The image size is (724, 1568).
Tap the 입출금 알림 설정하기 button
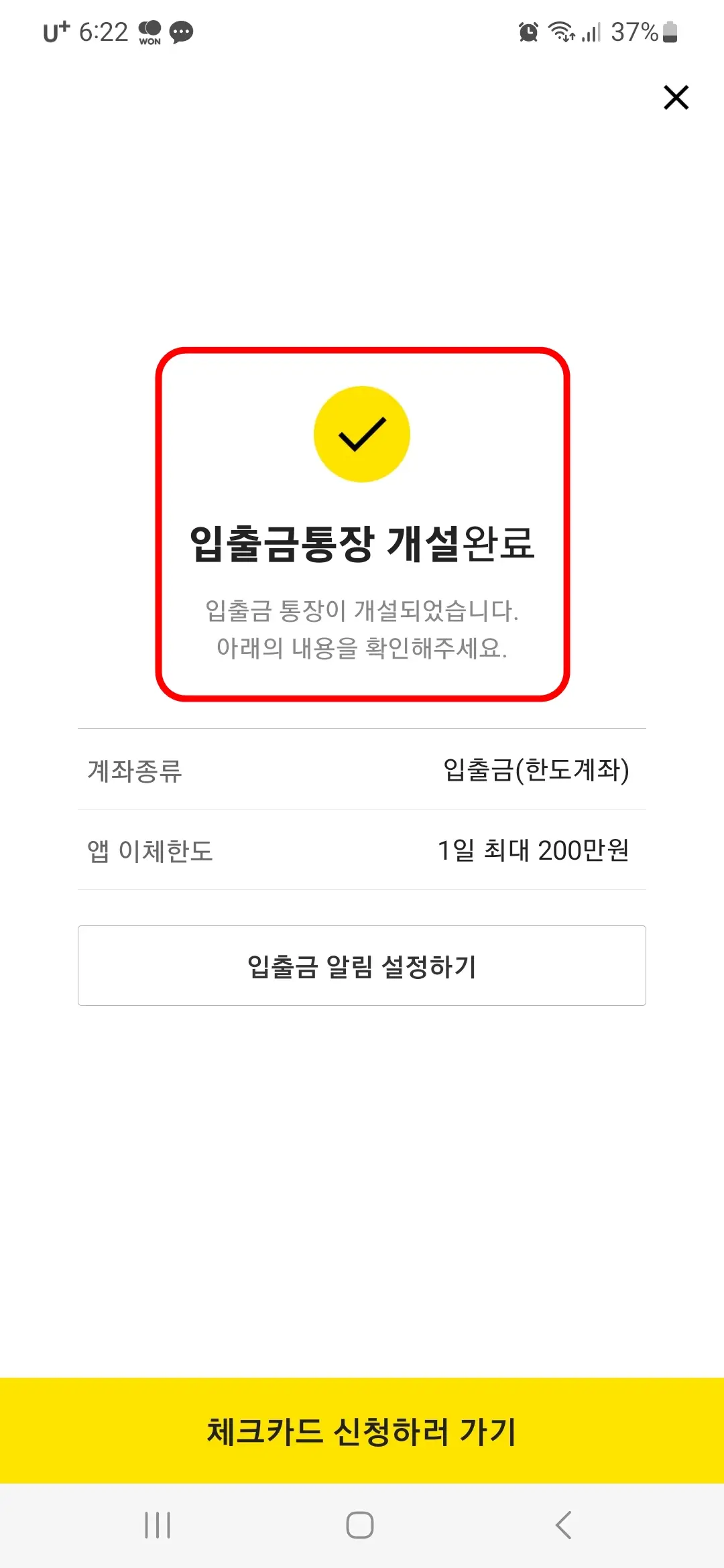361,965
